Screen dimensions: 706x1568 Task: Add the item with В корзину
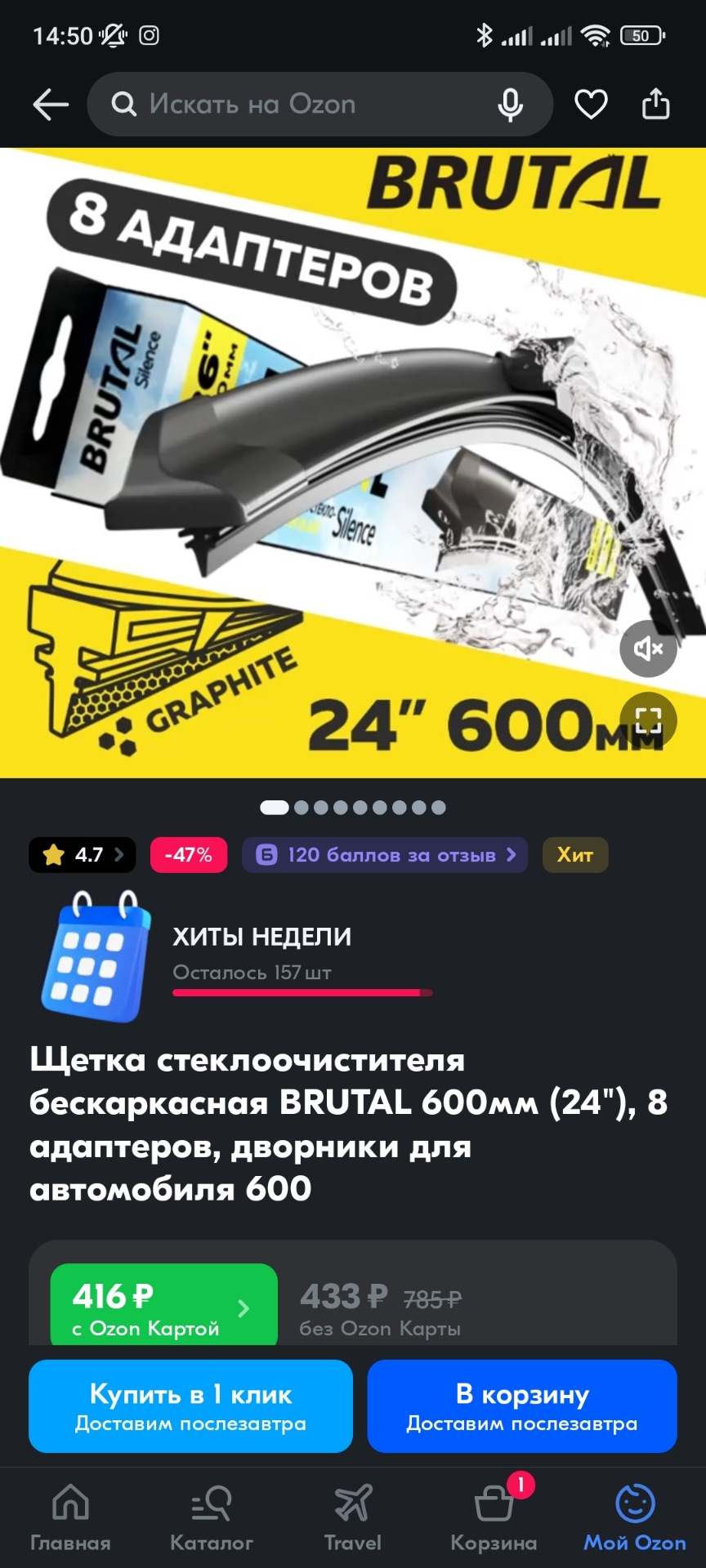[x=522, y=1406]
